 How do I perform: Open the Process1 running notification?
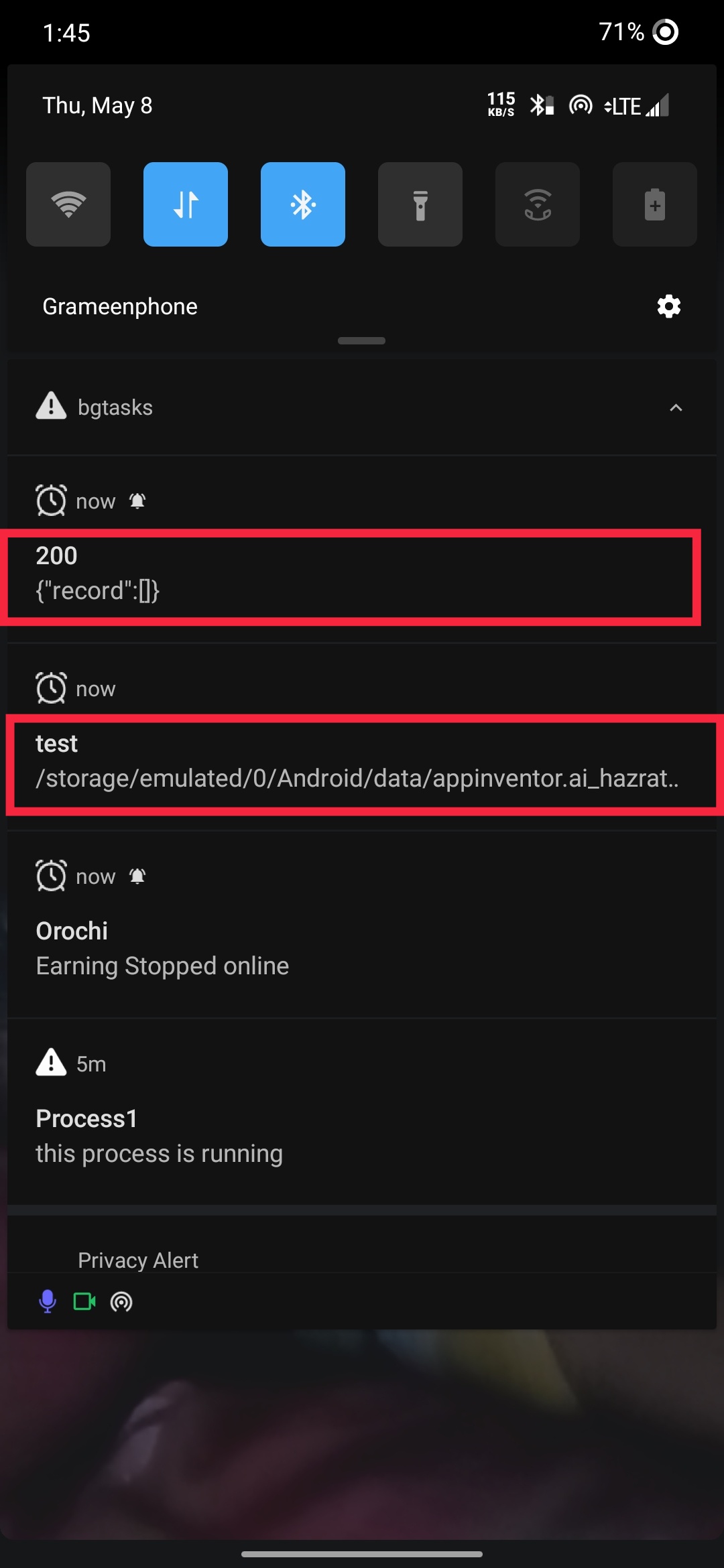coord(362,1112)
